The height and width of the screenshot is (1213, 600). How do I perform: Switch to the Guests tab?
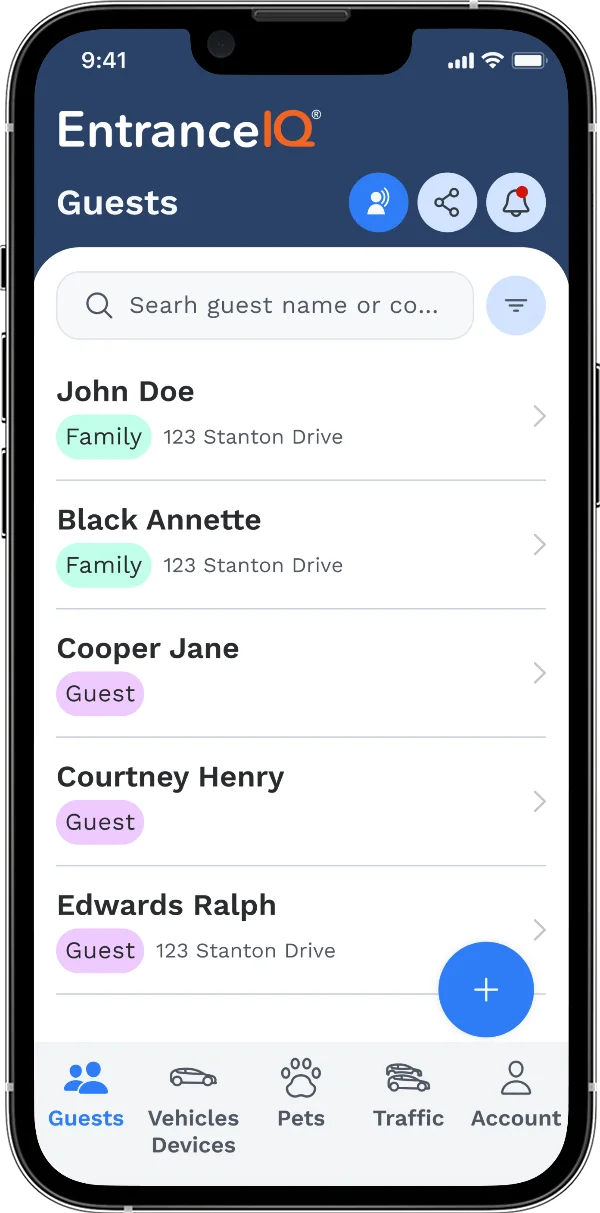tap(86, 1095)
